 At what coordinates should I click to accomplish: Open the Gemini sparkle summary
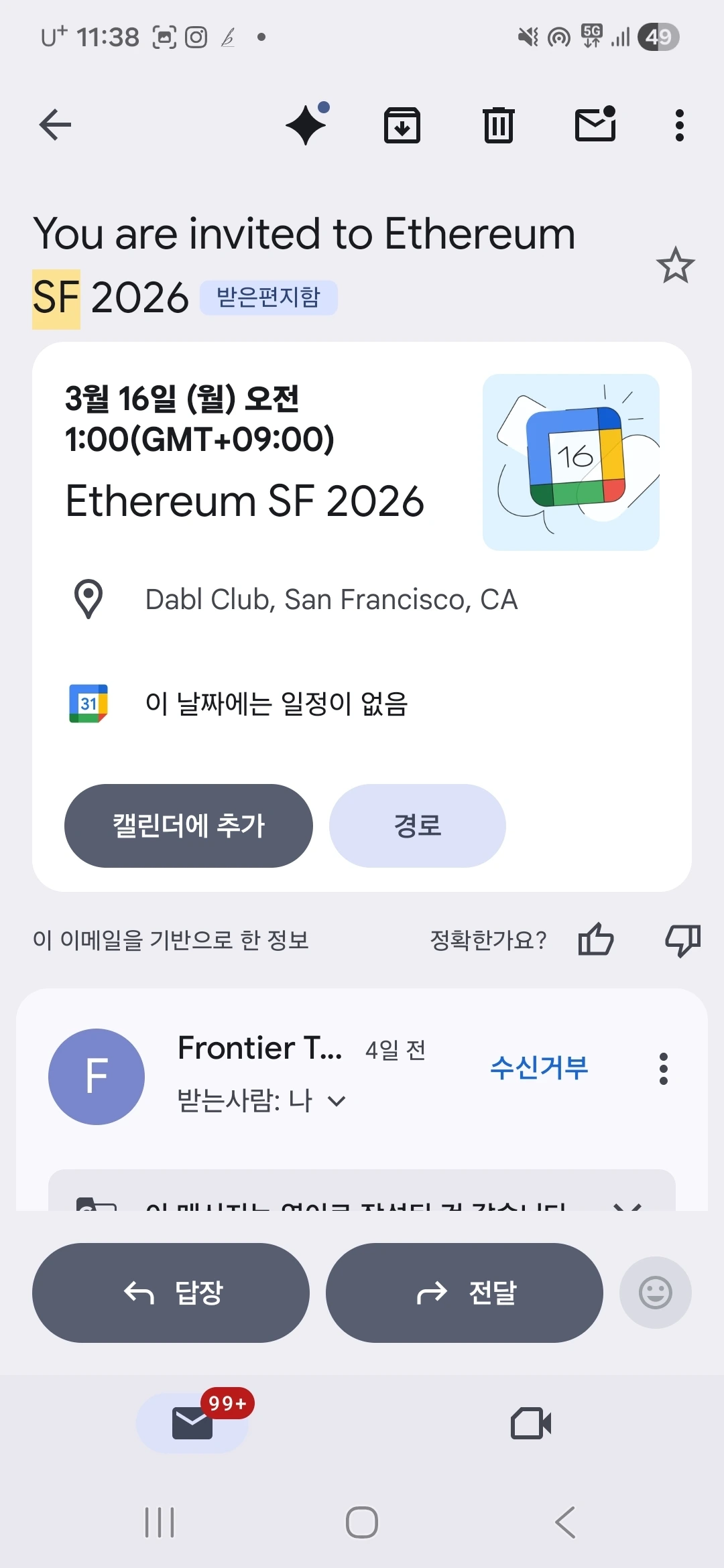[306, 125]
